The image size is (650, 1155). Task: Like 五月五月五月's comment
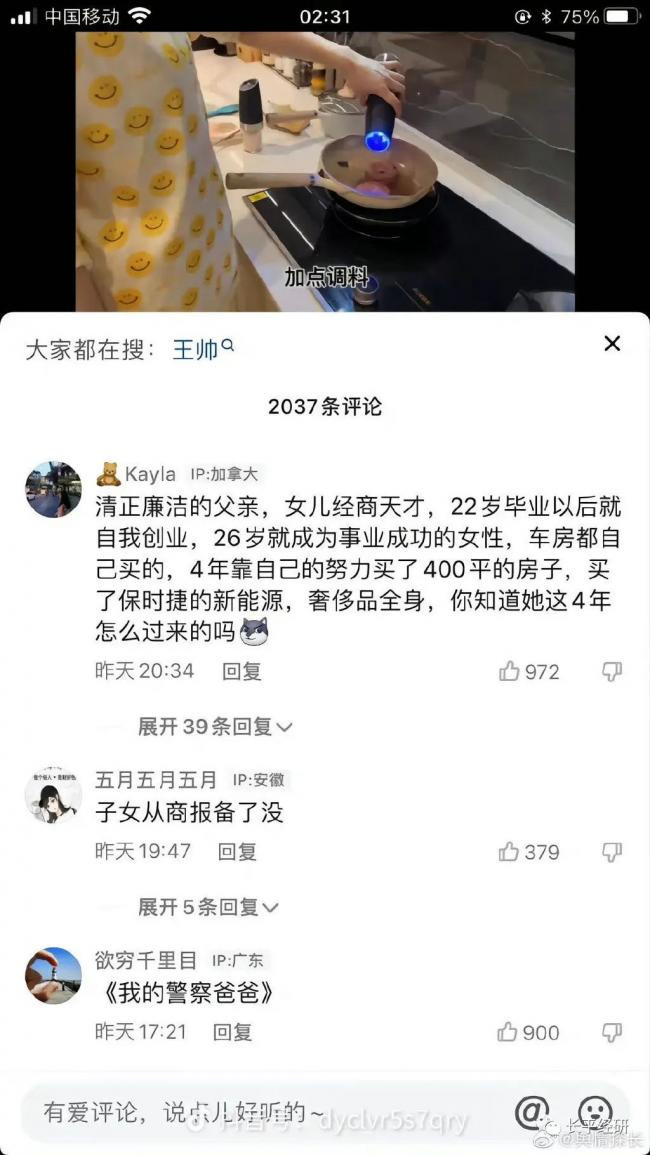[511, 852]
